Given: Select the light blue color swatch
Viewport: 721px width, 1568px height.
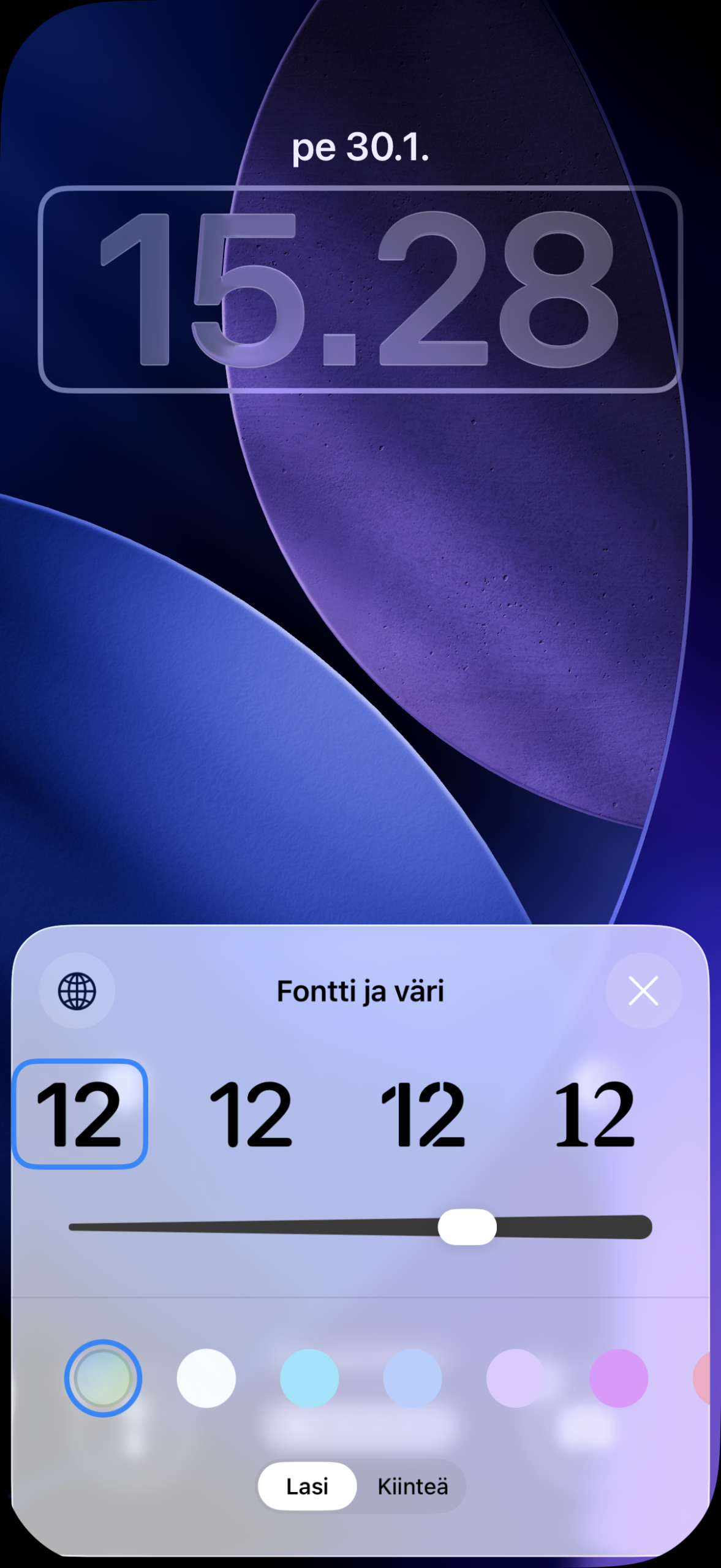Looking at the screenshot, I should 412,1378.
